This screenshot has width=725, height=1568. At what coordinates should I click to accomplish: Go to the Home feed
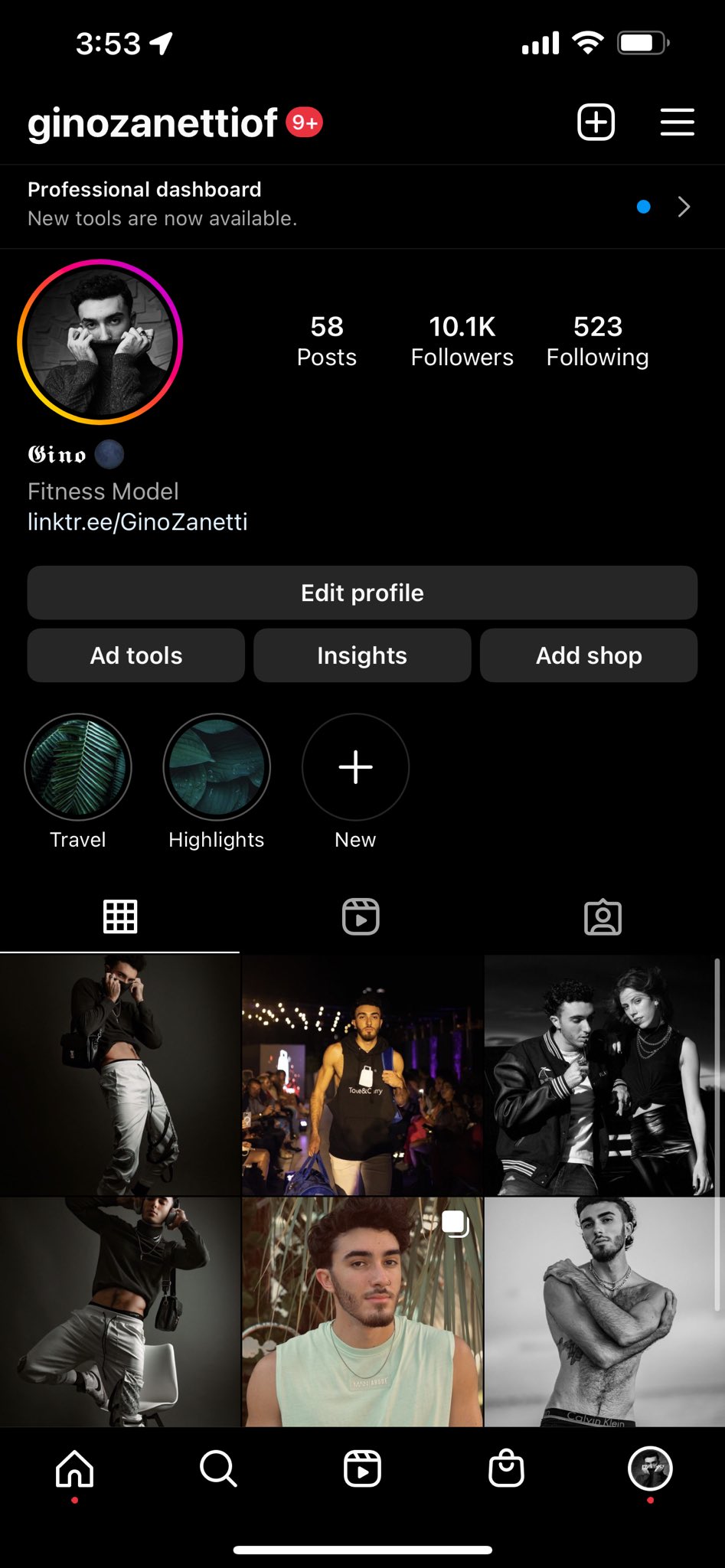(x=74, y=1468)
